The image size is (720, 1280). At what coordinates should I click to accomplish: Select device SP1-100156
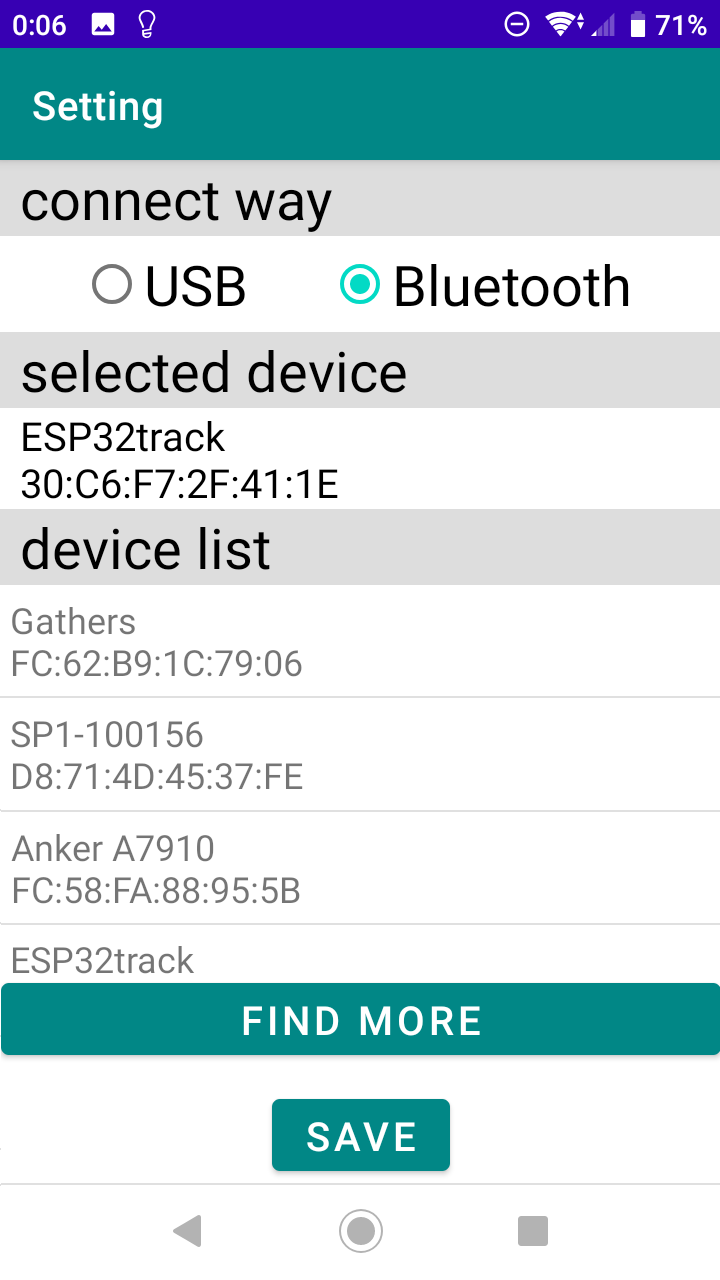pos(360,755)
